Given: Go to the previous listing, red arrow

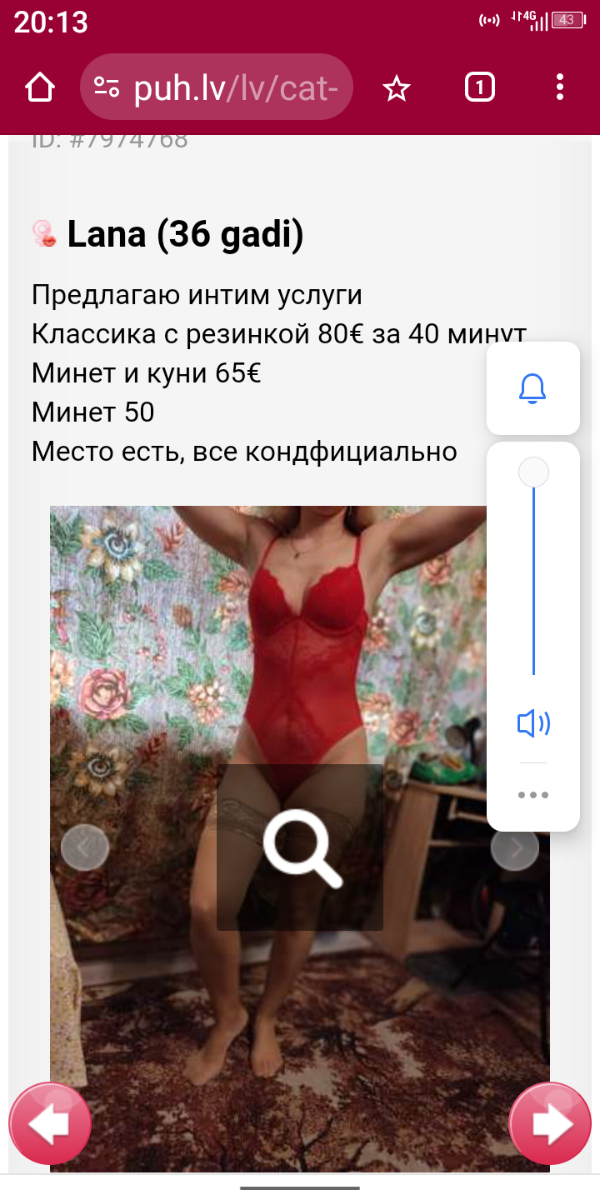Looking at the screenshot, I should coord(49,1125).
